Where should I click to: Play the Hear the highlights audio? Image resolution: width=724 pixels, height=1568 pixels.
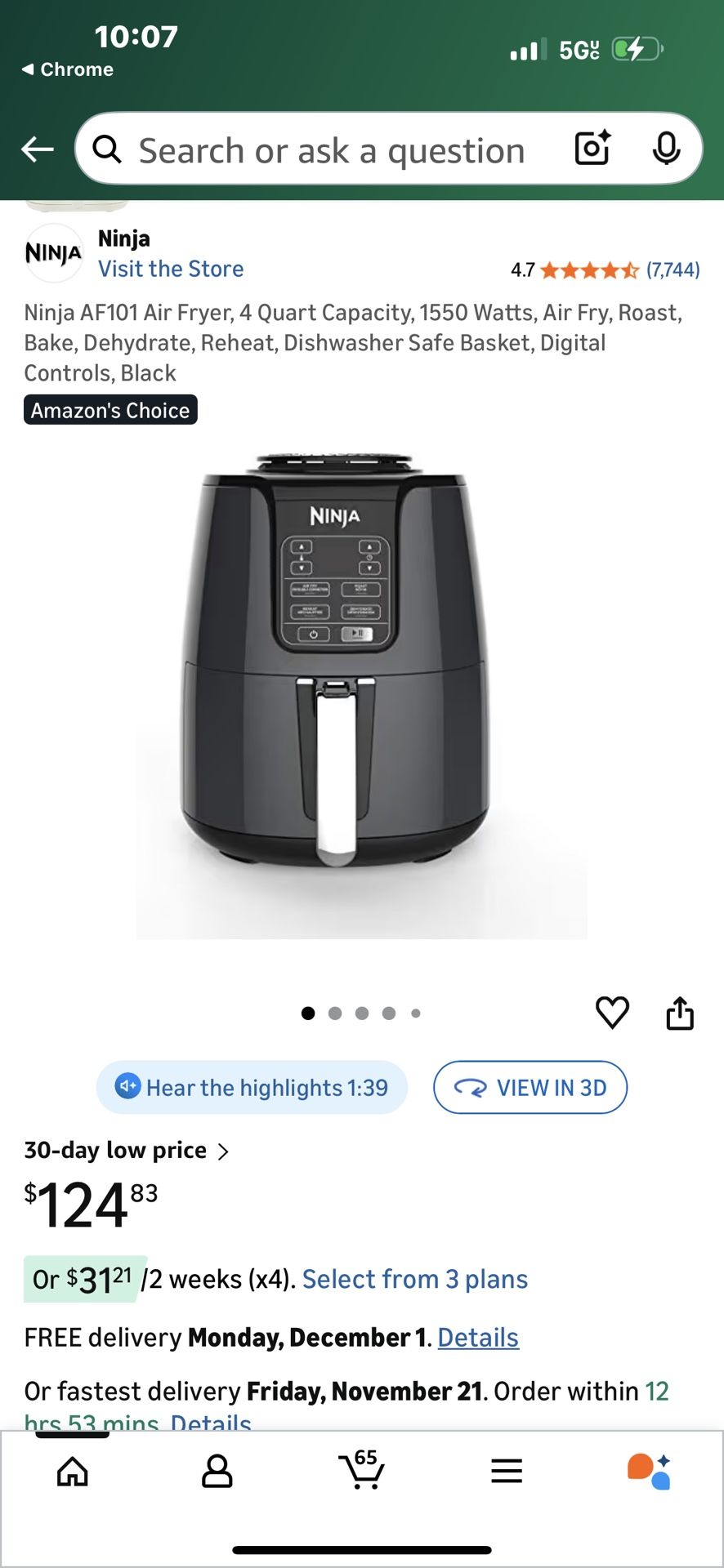tap(251, 1087)
